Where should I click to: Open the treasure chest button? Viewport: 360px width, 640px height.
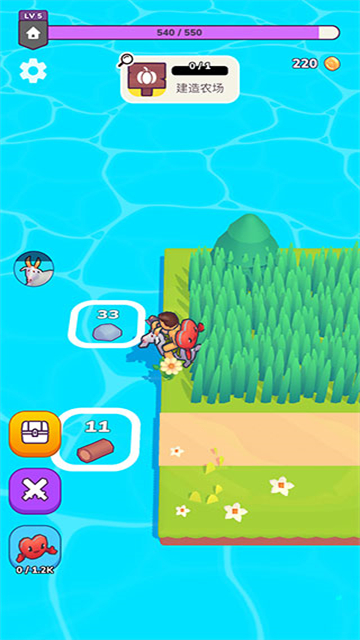tap(35, 434)
